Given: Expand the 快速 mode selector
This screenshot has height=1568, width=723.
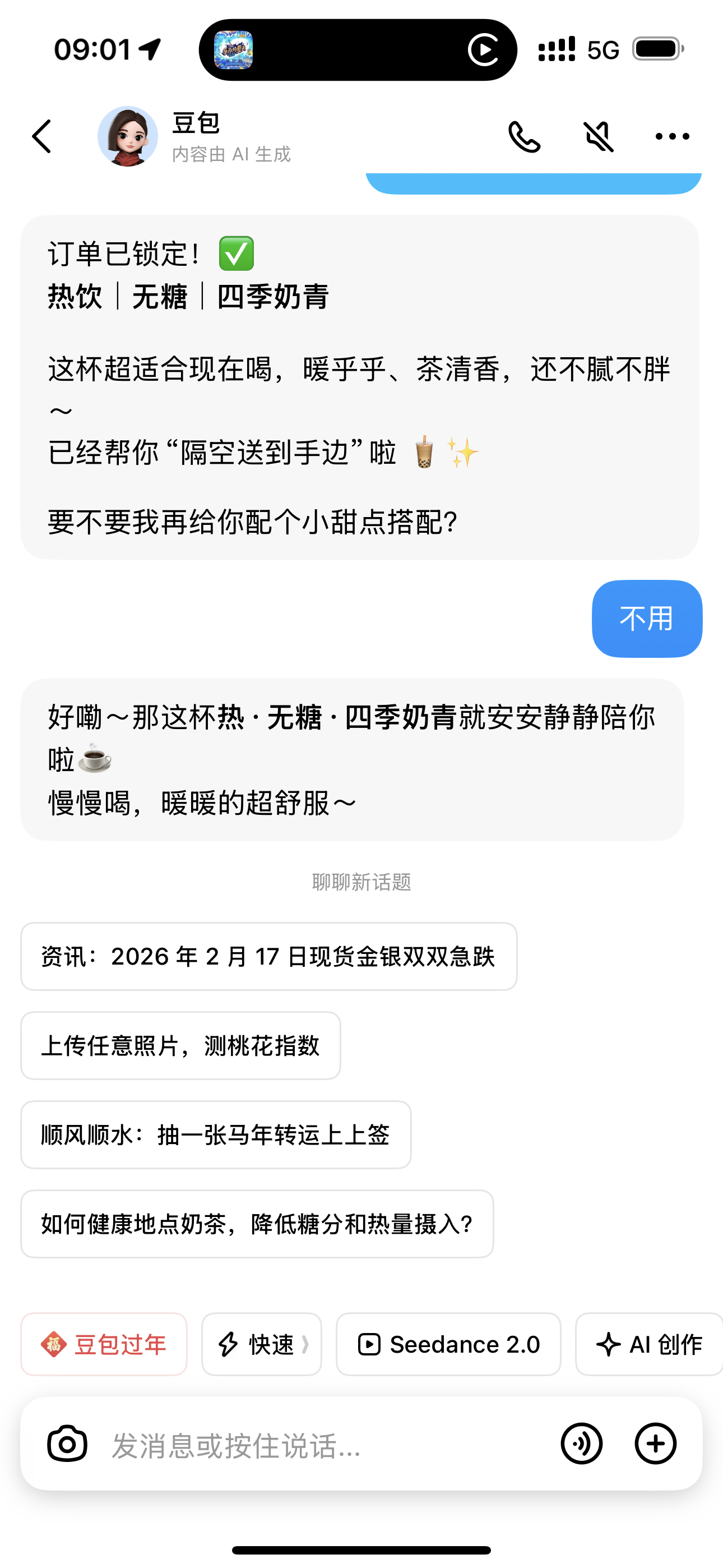Looking at the screenshot, I should pyautogui.click(x=262, y=1345).
